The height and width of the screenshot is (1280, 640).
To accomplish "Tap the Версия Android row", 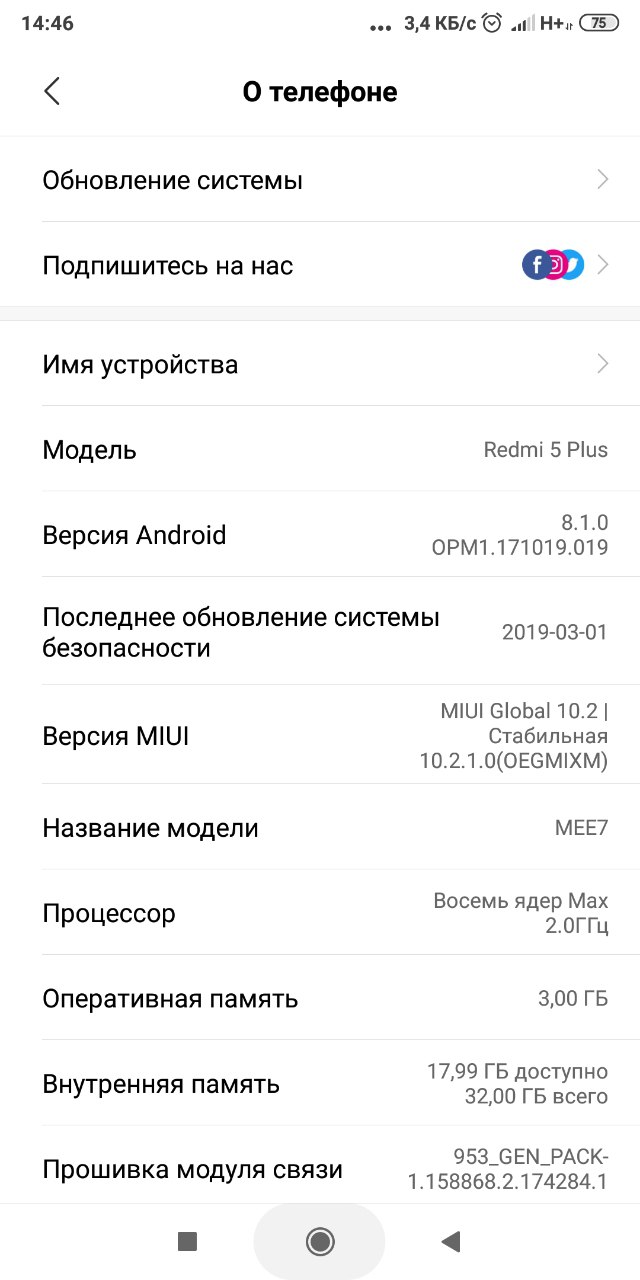I will 320,534.
